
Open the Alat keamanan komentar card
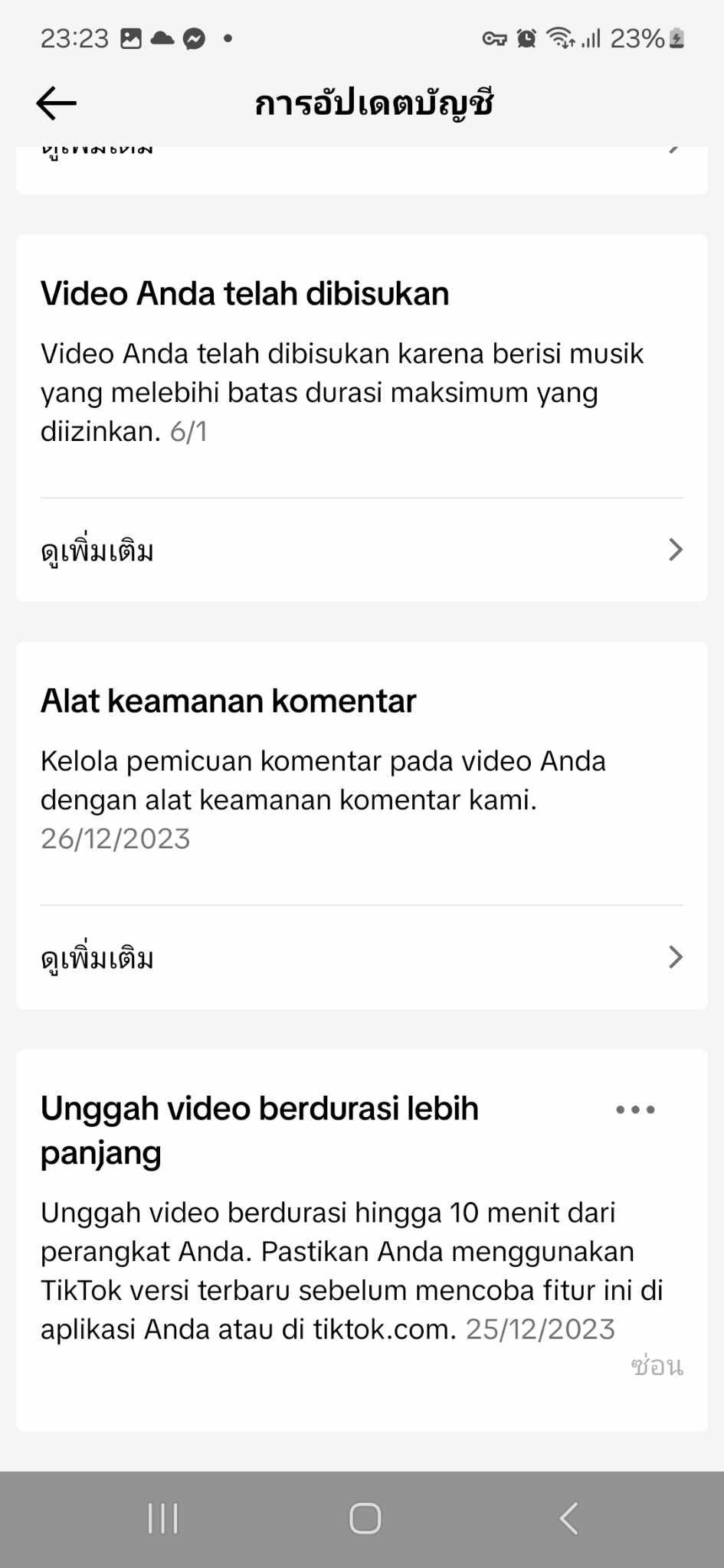[x=362, y=767]
